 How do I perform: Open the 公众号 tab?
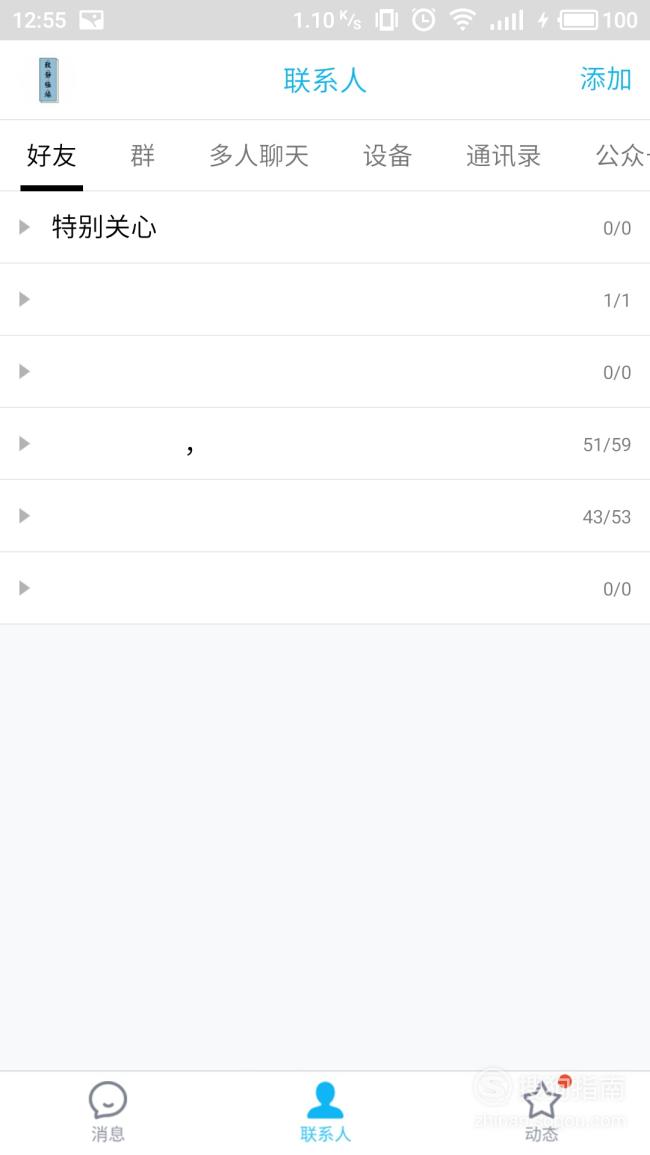[x=621, y=155]
